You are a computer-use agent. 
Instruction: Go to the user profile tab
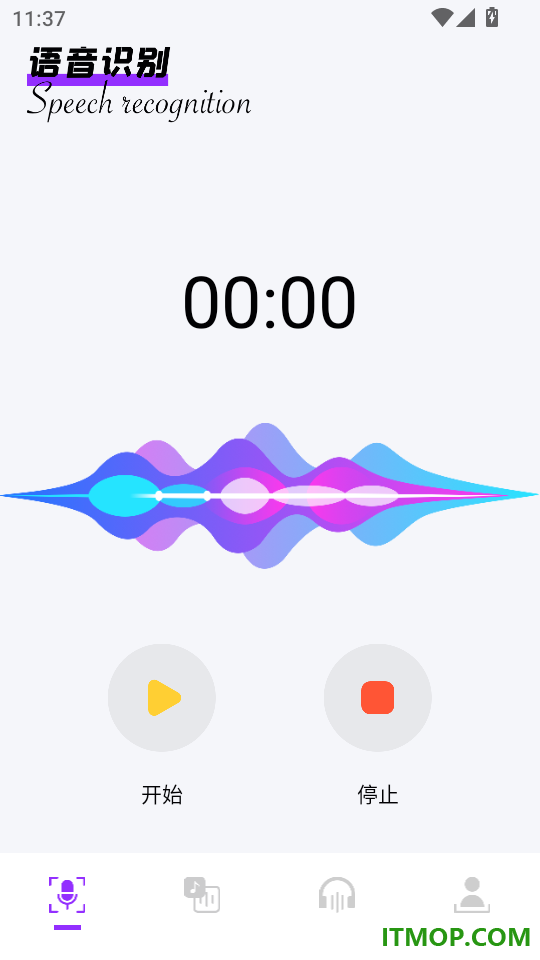point(472,895)
